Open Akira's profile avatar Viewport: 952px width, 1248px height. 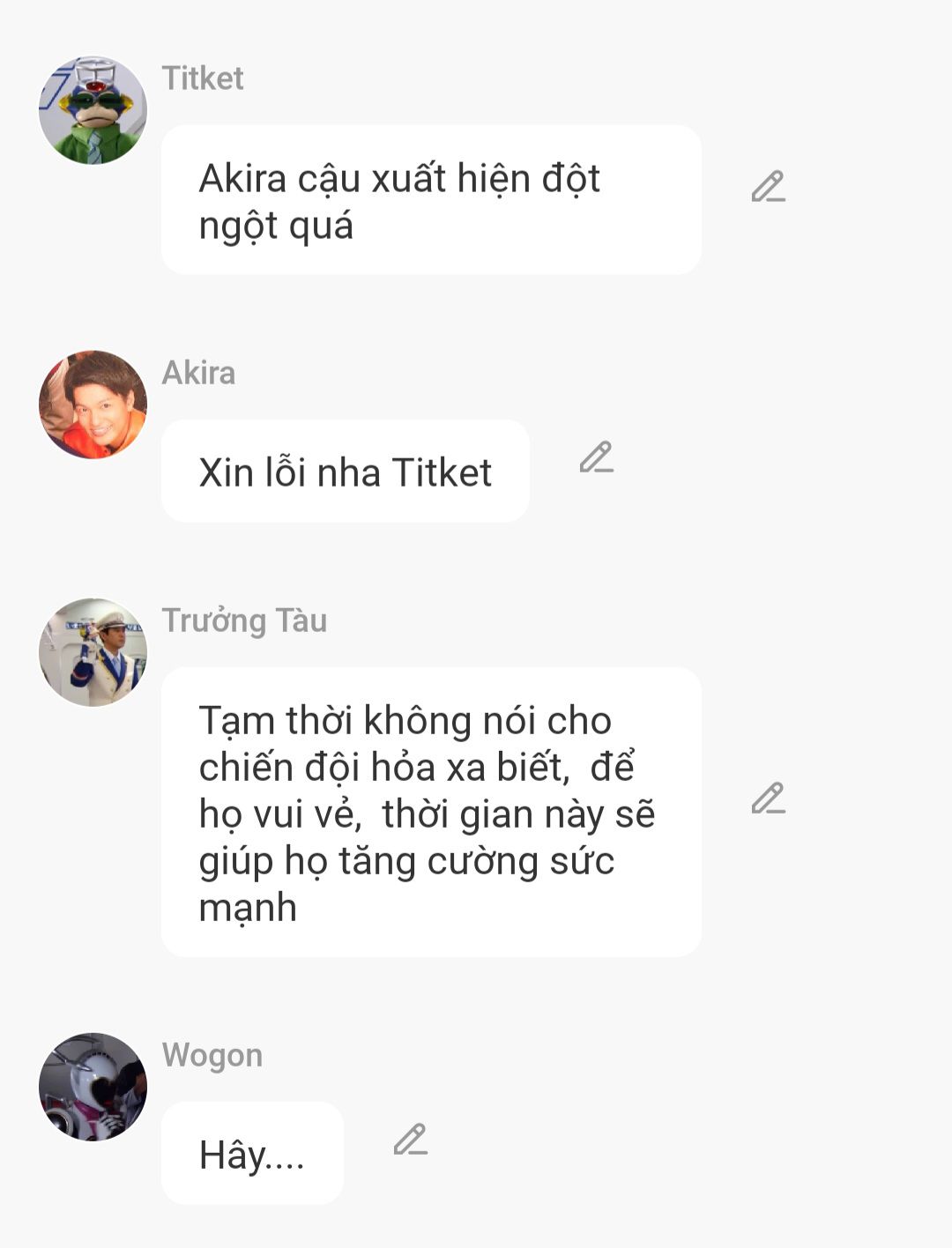coord(93,405)
